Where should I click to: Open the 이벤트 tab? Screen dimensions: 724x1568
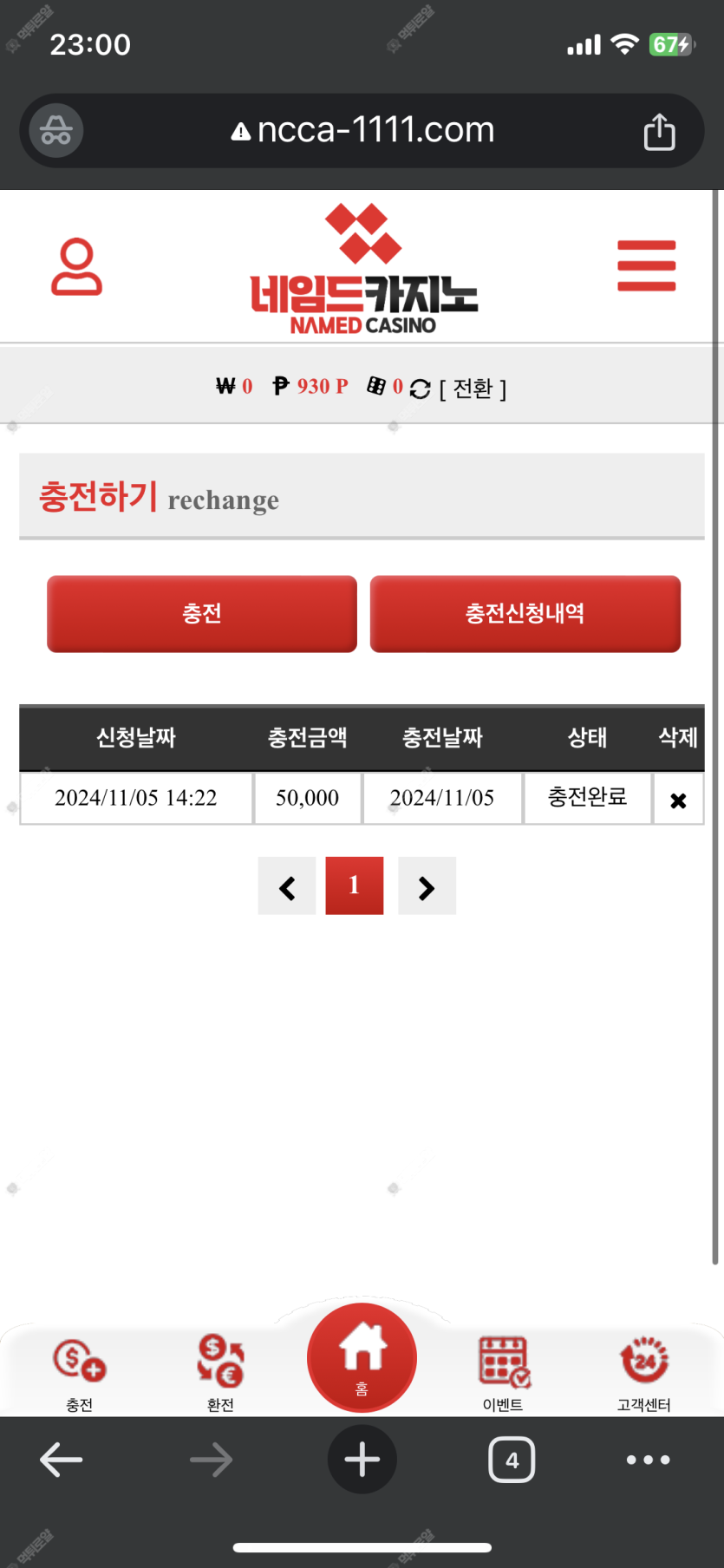click(x=503, y=1370)
